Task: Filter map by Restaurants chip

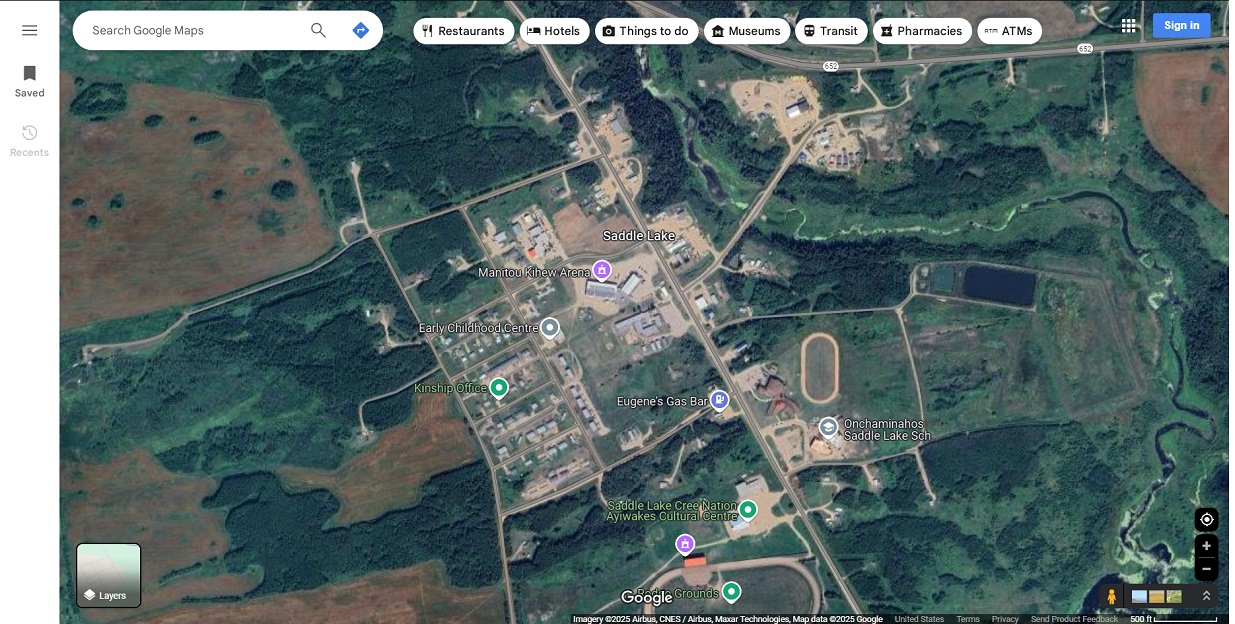Action: [463, 31]
